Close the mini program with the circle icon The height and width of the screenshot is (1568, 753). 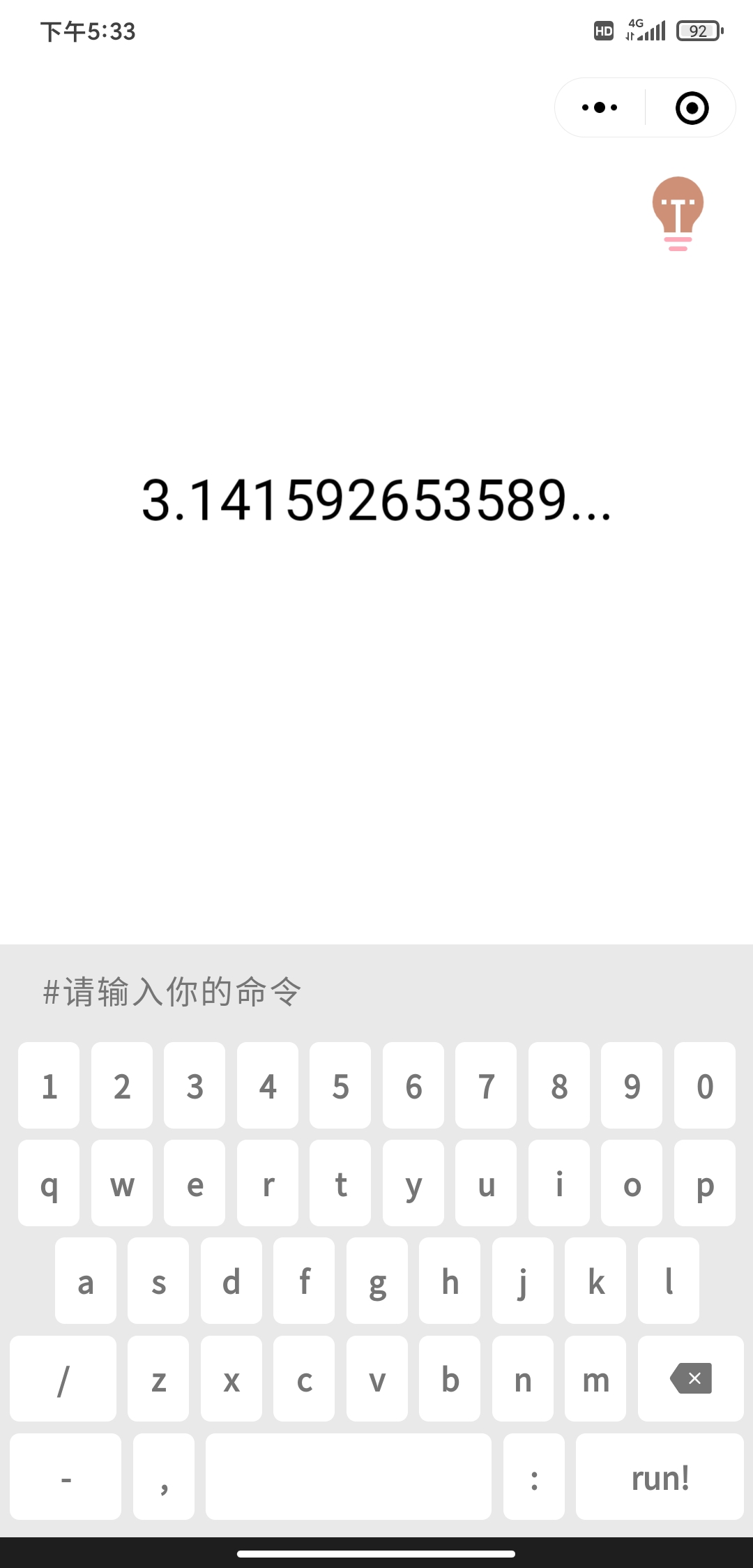click(x=692, y=108)
